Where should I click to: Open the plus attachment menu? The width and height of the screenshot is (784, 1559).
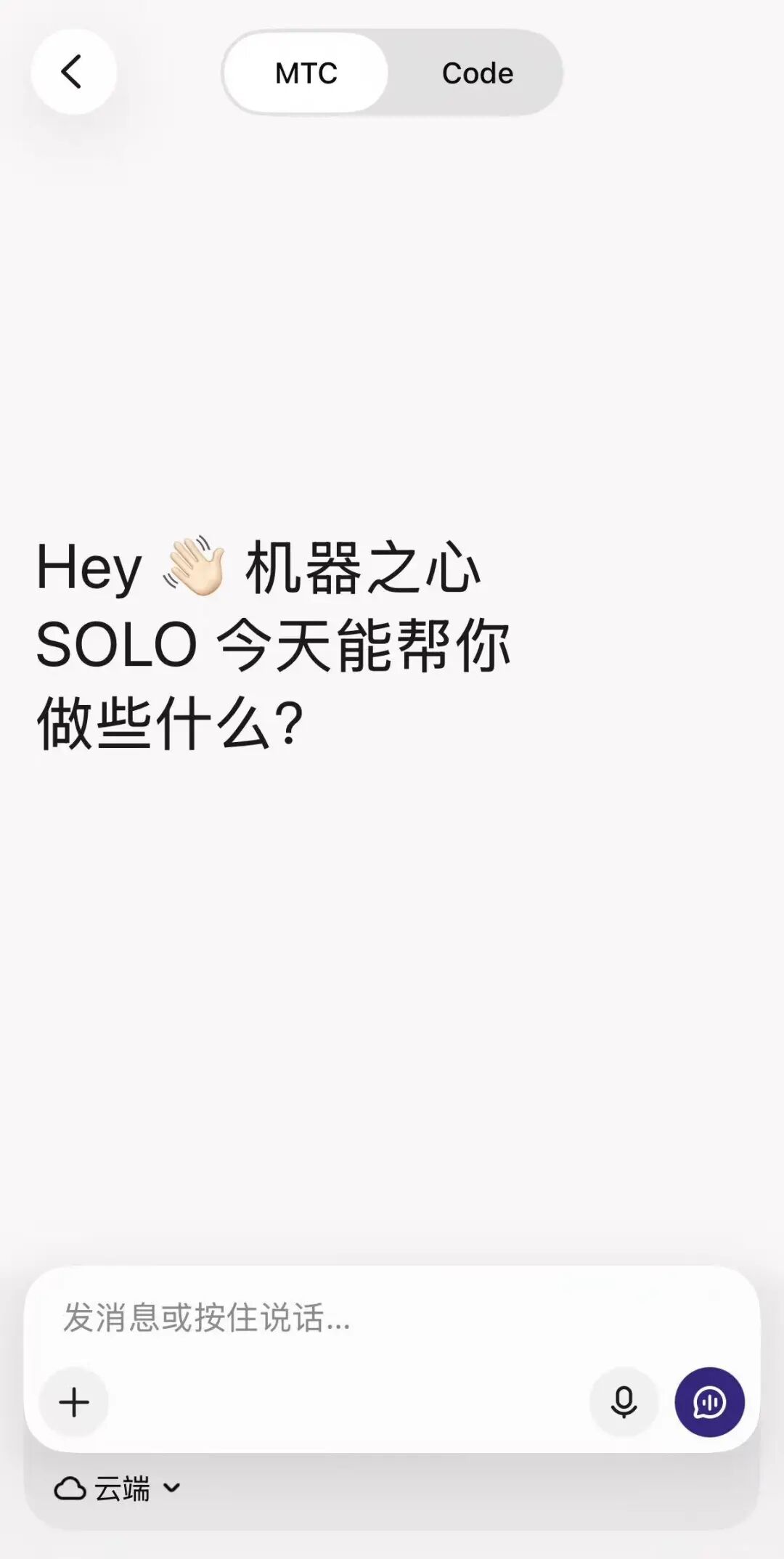(x=73, y=1402)
